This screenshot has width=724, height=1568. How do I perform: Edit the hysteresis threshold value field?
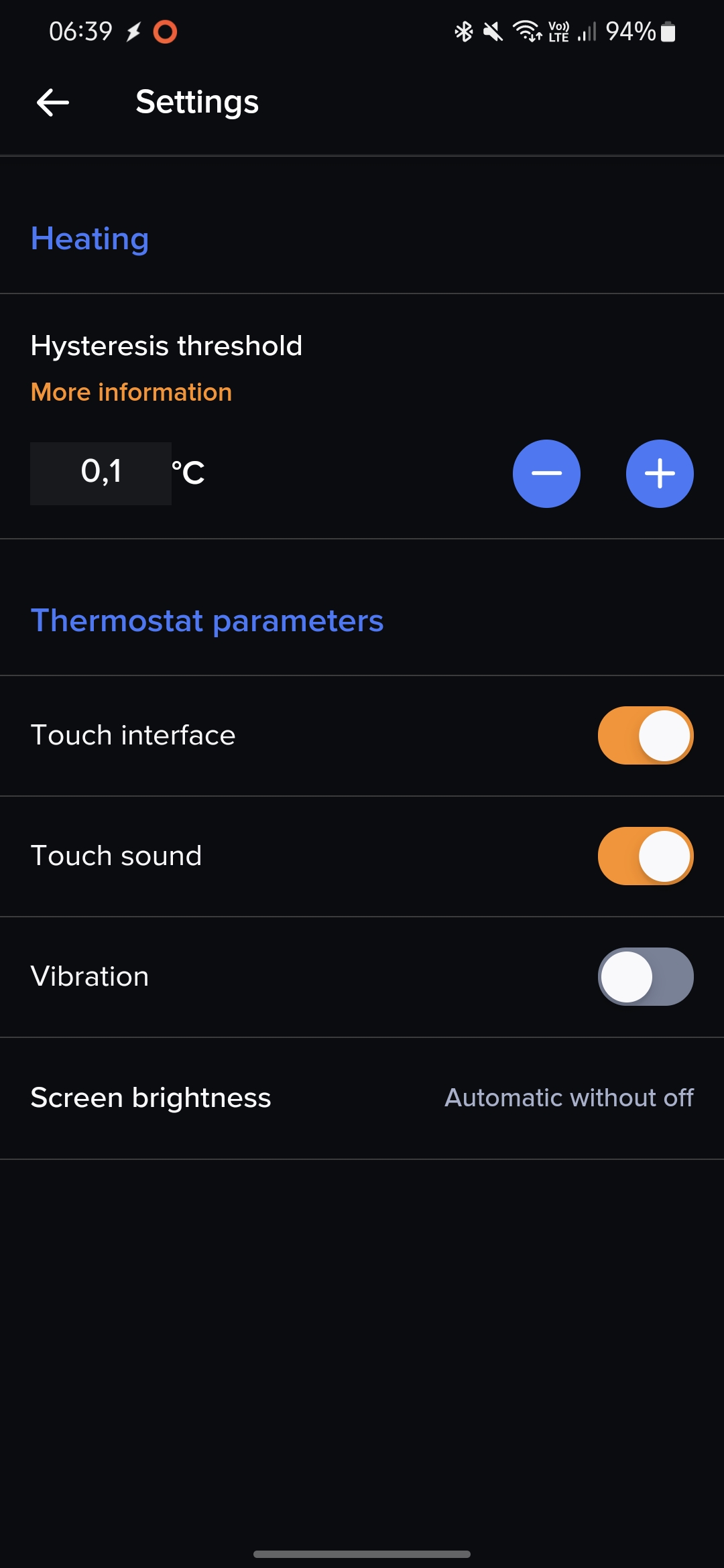(x=101, y=473)
